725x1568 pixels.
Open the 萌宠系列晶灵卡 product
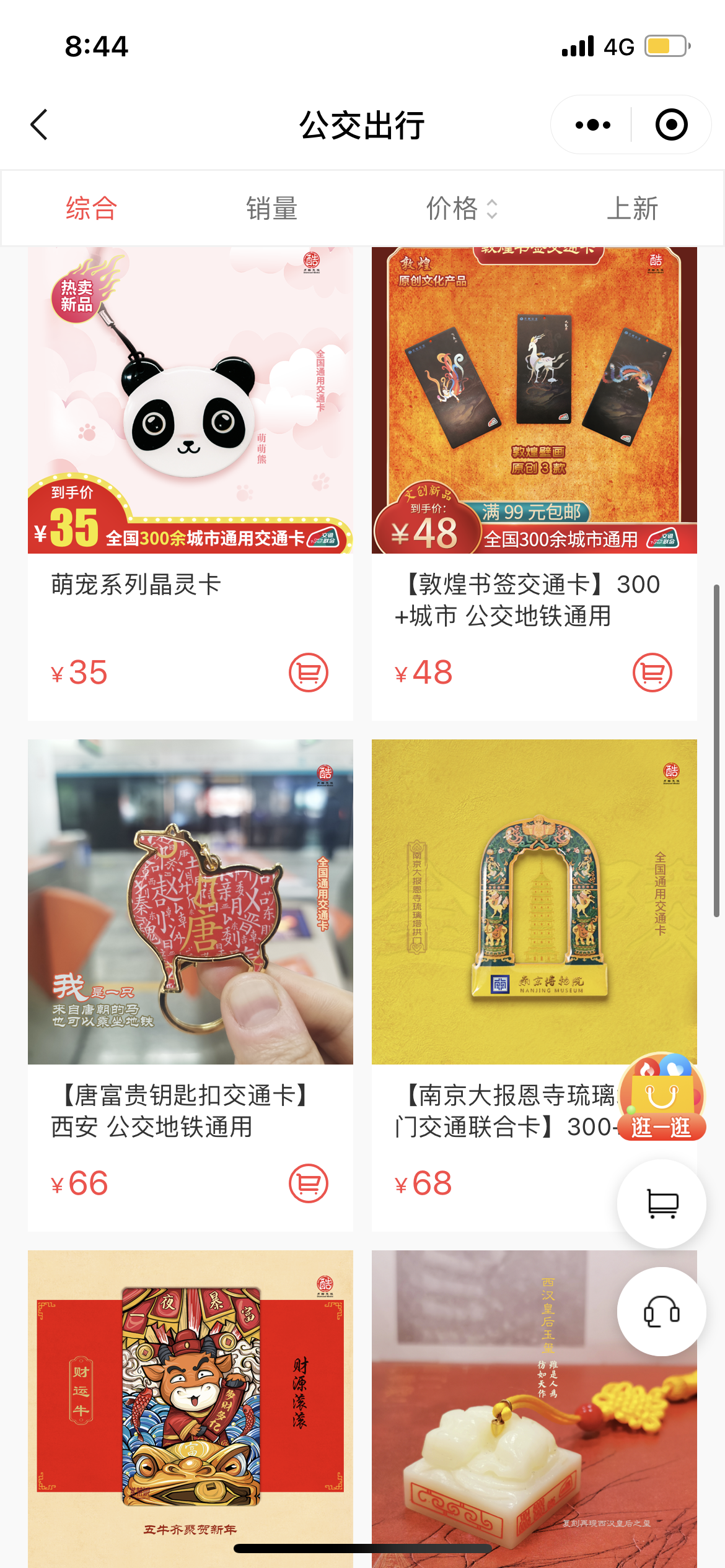190,400
